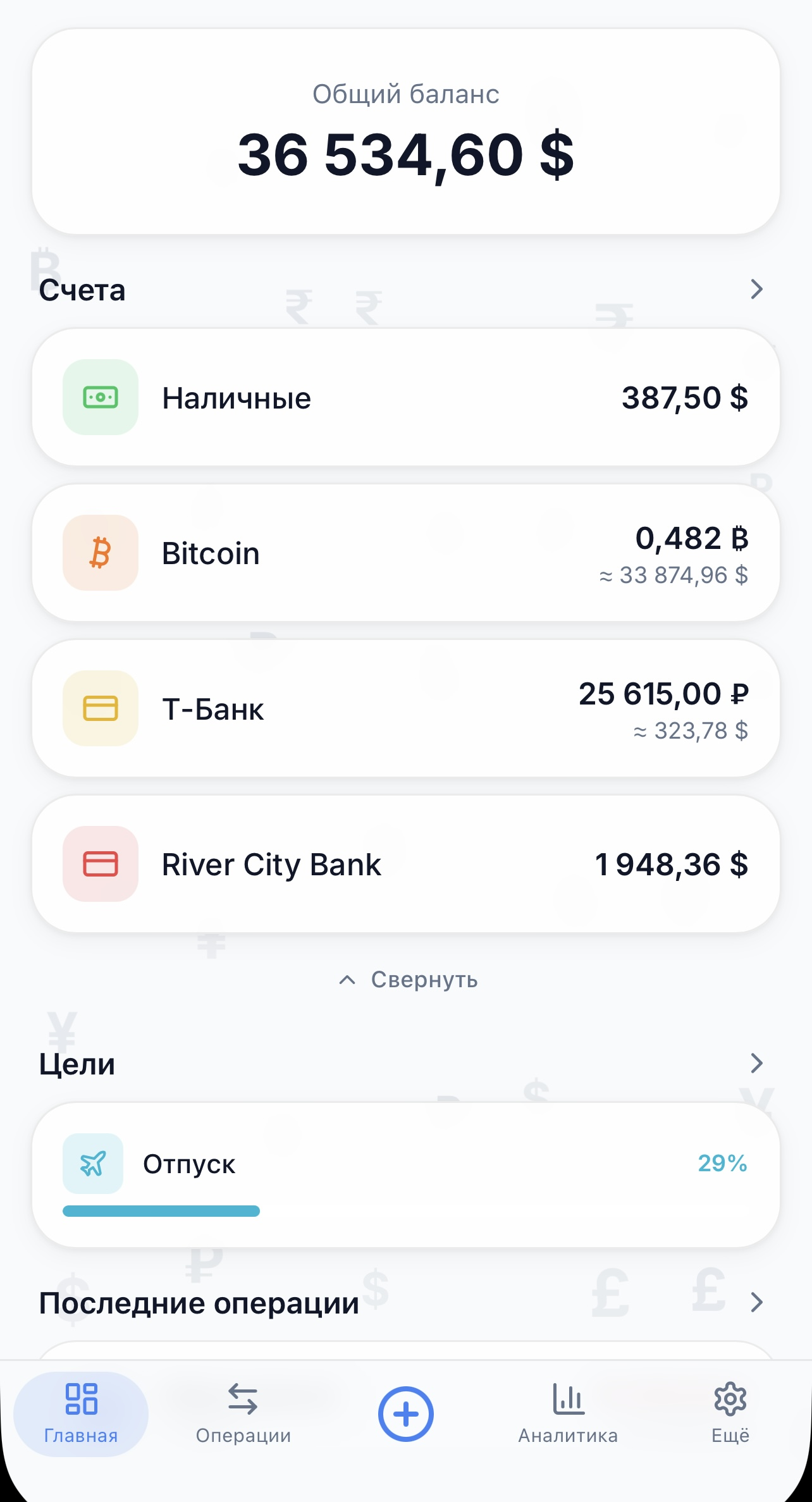Click the Bitcoin currency icon

click(100, 553)
